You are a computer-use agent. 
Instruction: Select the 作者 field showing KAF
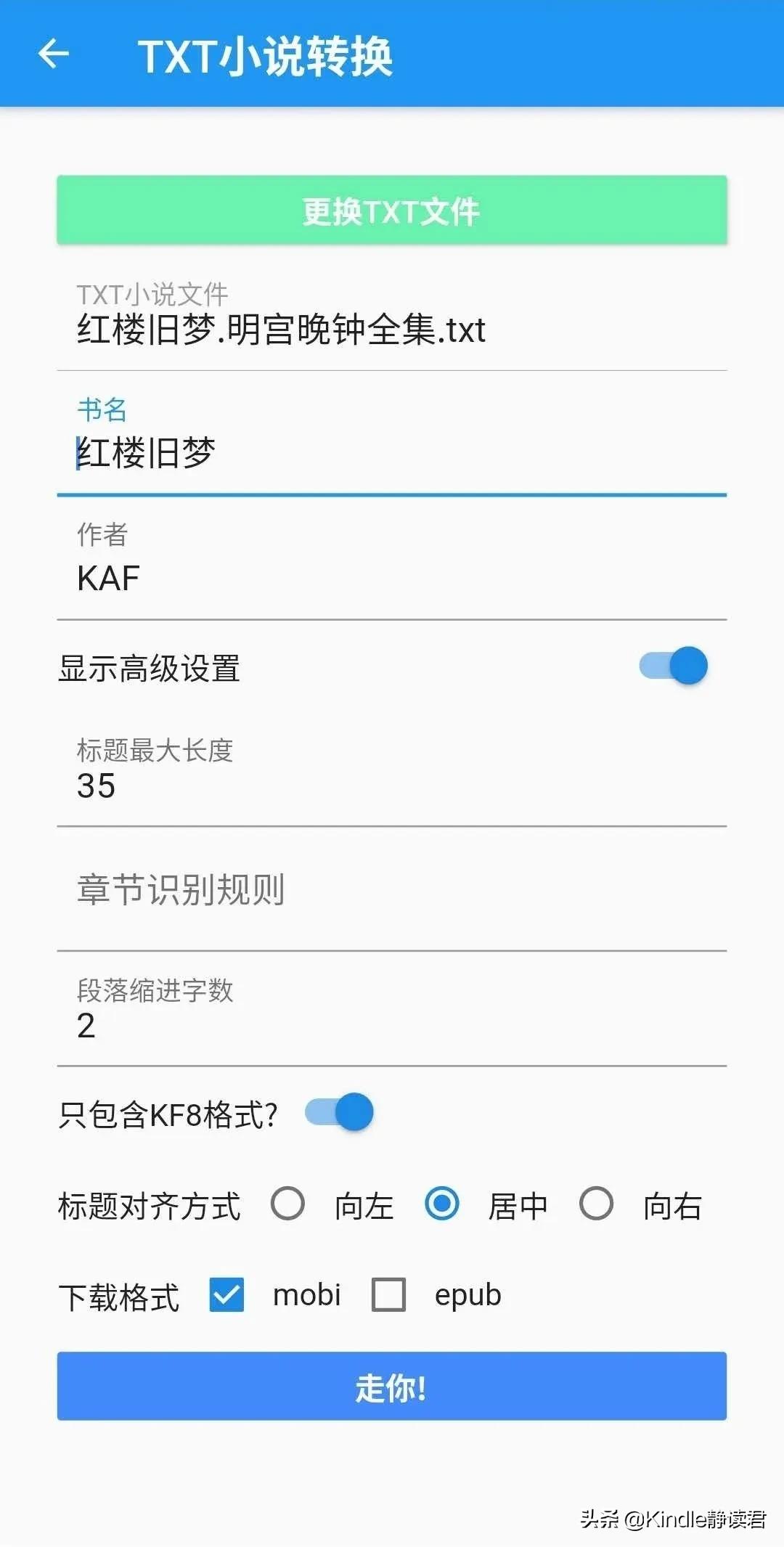tap(218, 577)
